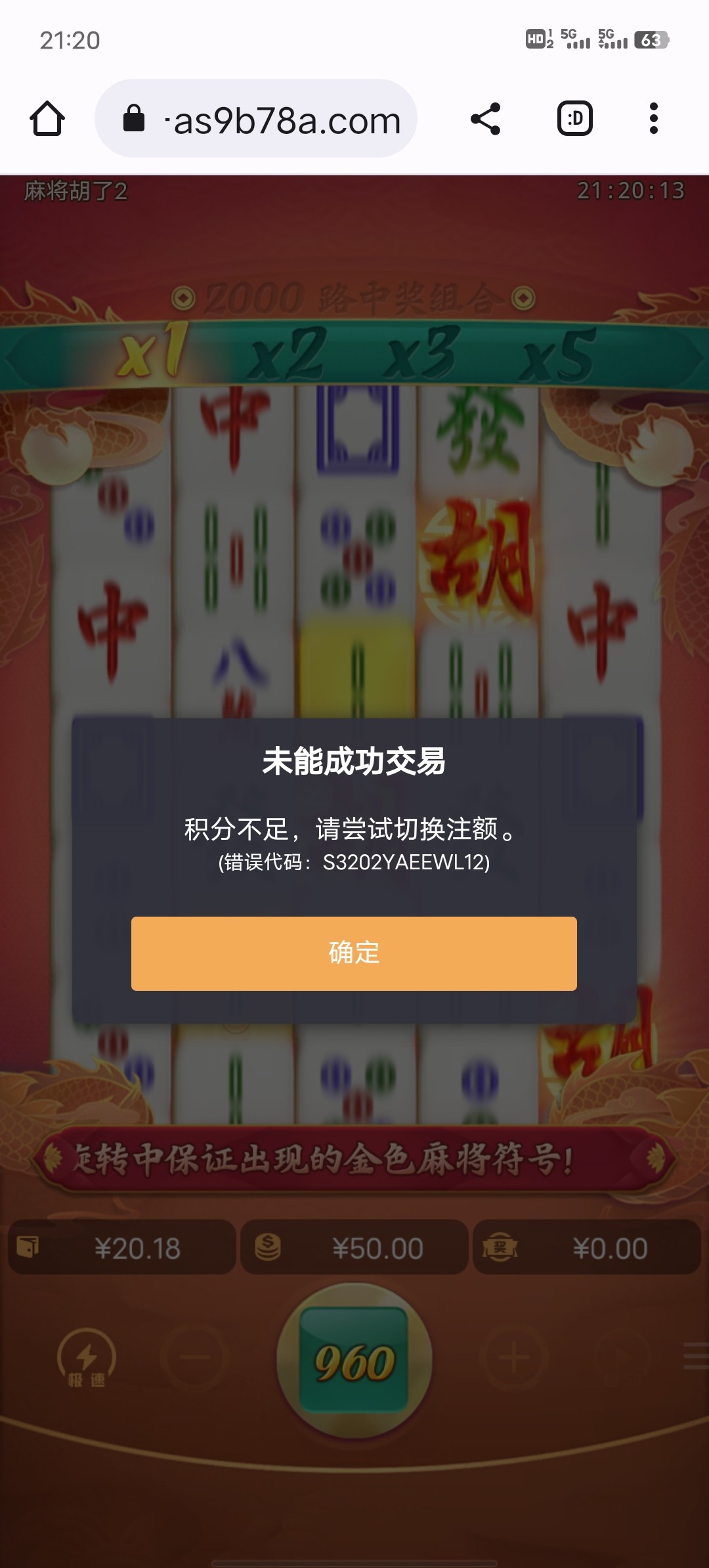Increase the bet with plus button

pyautogui.click(x=514, y=1357)
